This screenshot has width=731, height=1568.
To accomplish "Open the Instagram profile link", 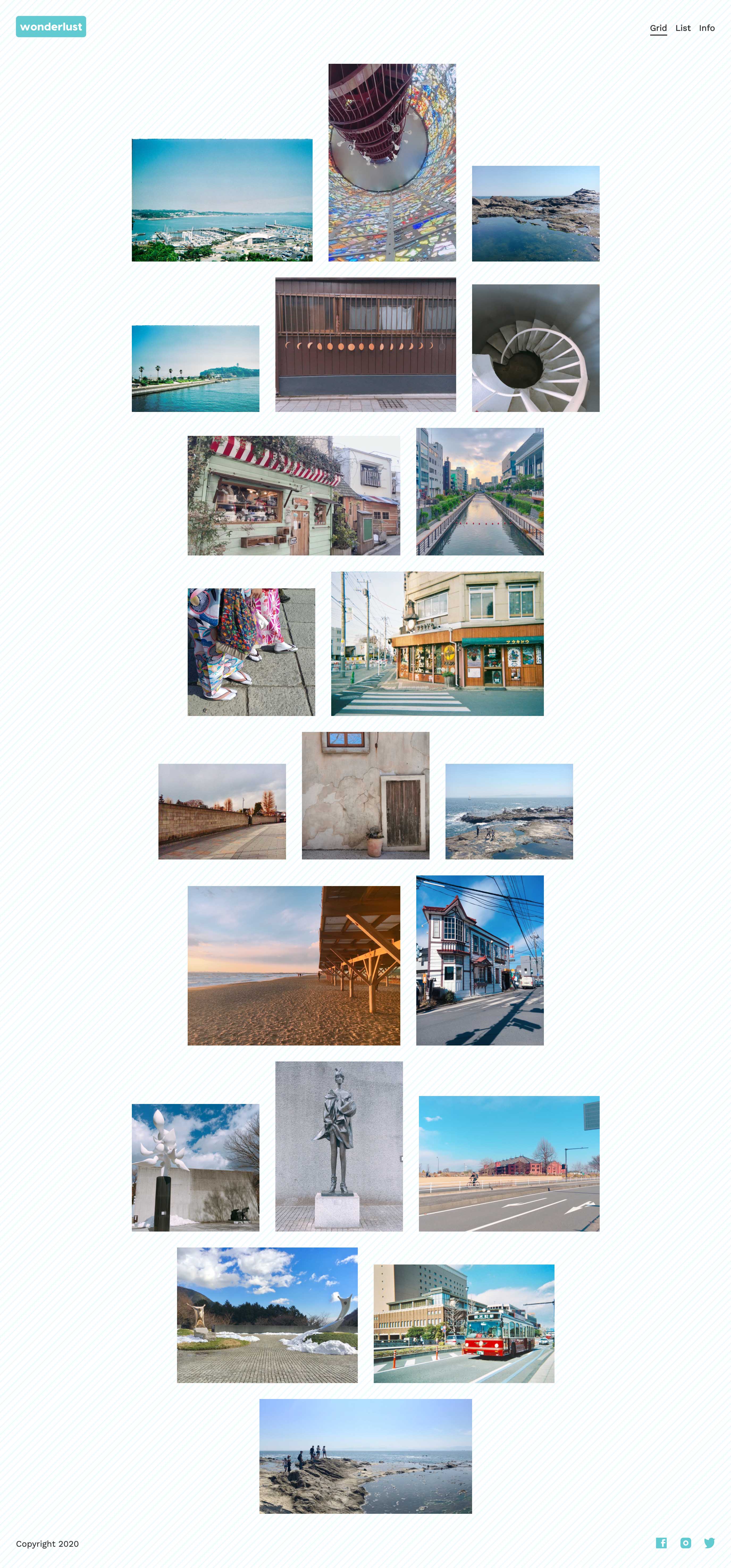I will tap(685, 1542).
